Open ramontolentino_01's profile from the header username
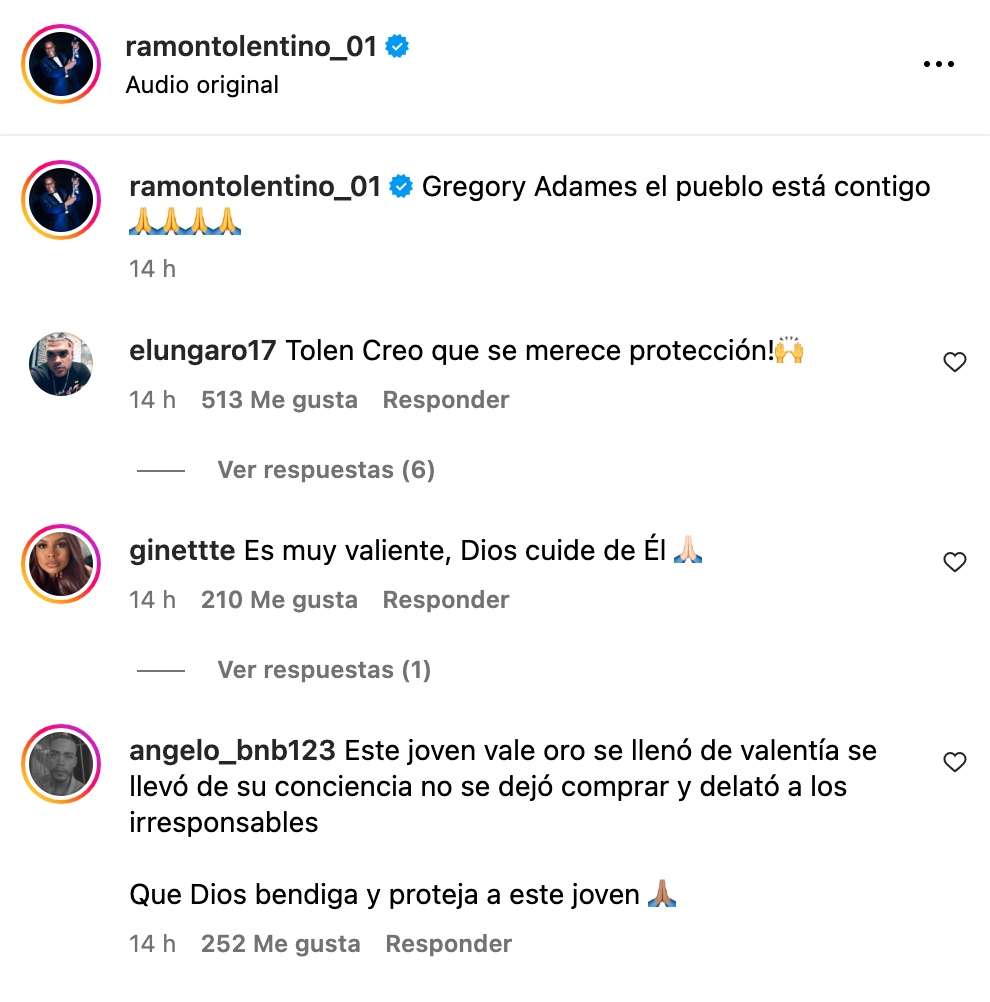 [x=251, y=46]
